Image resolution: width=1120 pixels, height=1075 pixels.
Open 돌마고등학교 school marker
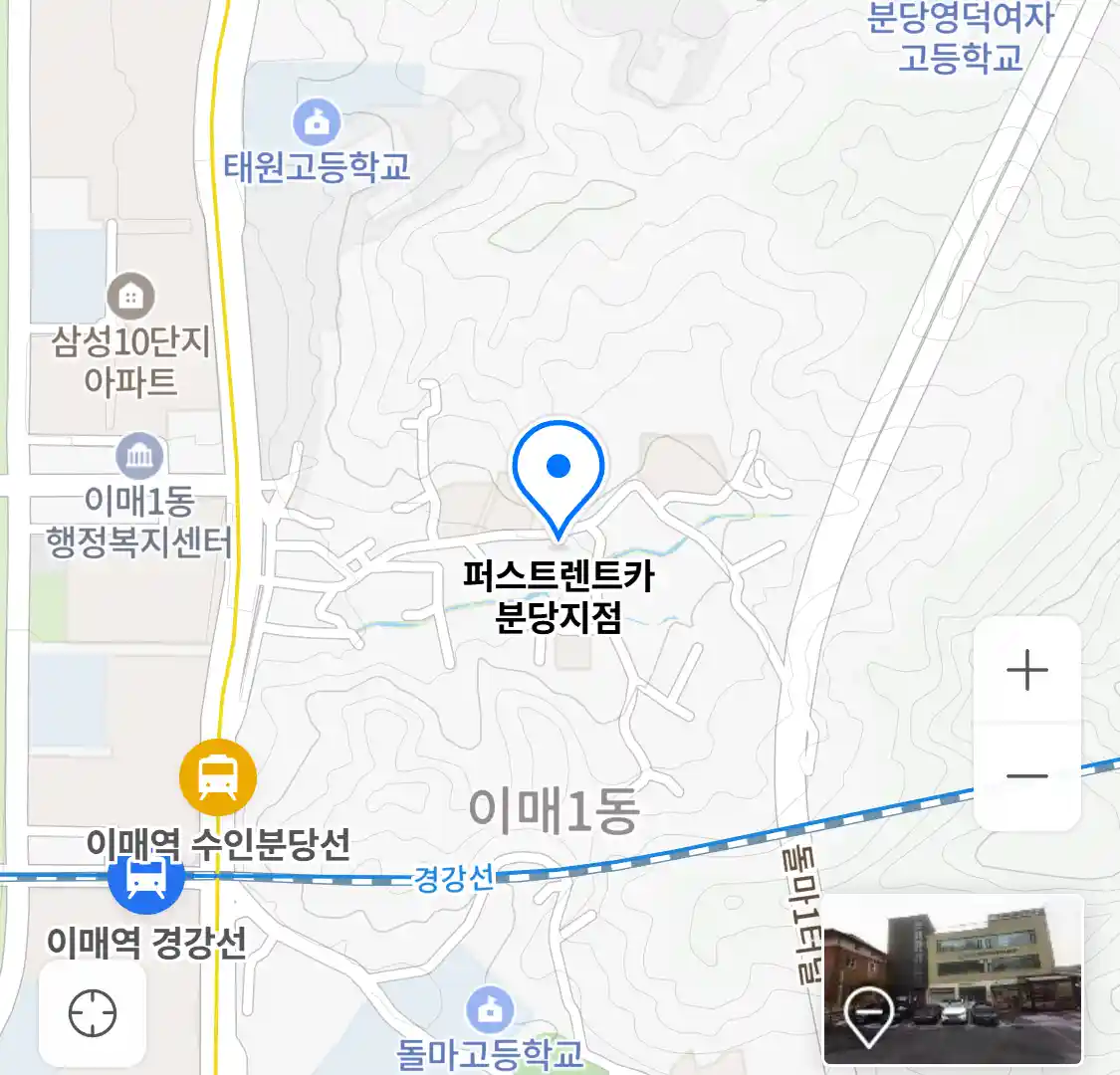click(490, 1010)
